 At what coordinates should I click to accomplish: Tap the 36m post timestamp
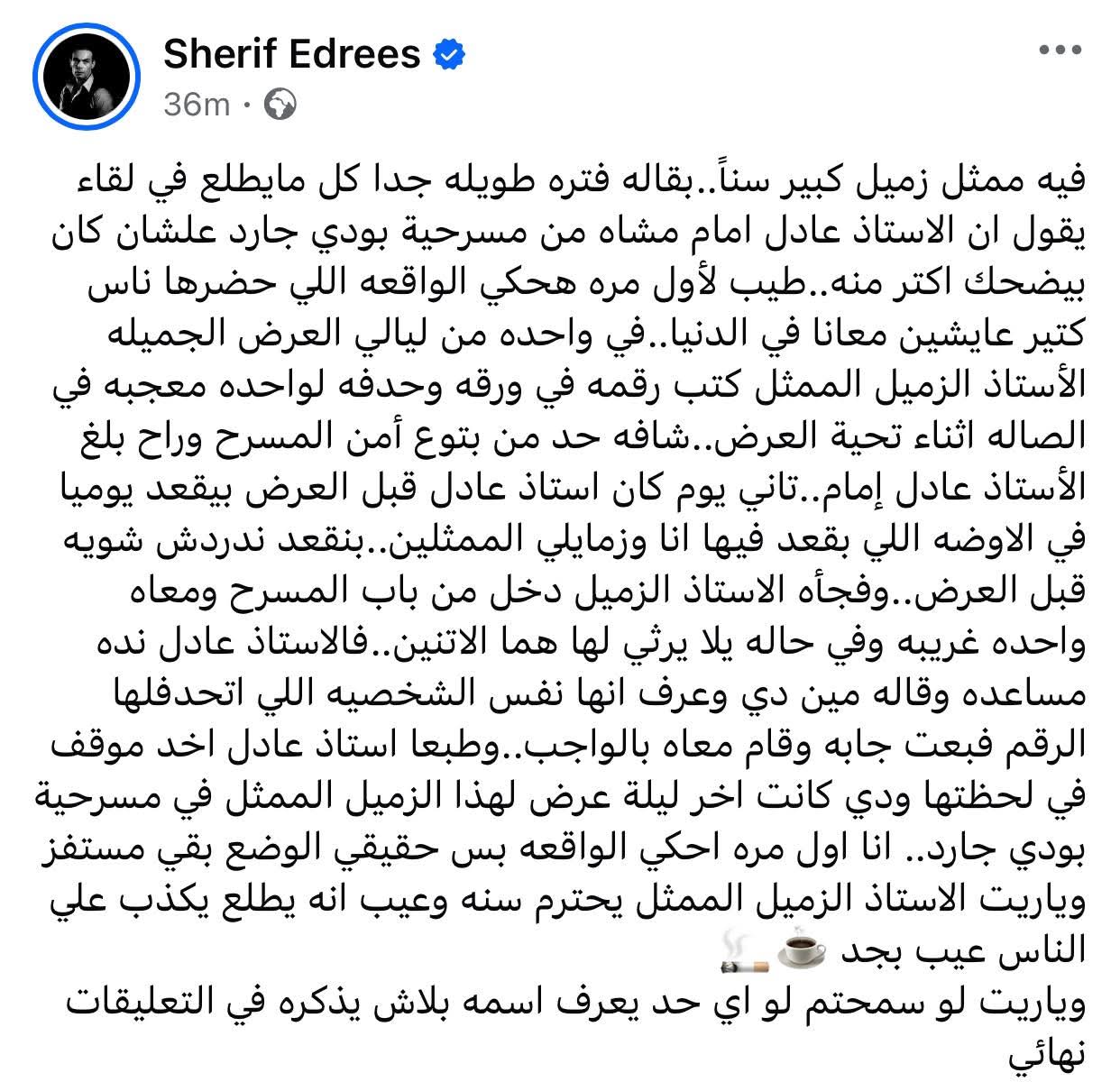(x=197, y=105)
